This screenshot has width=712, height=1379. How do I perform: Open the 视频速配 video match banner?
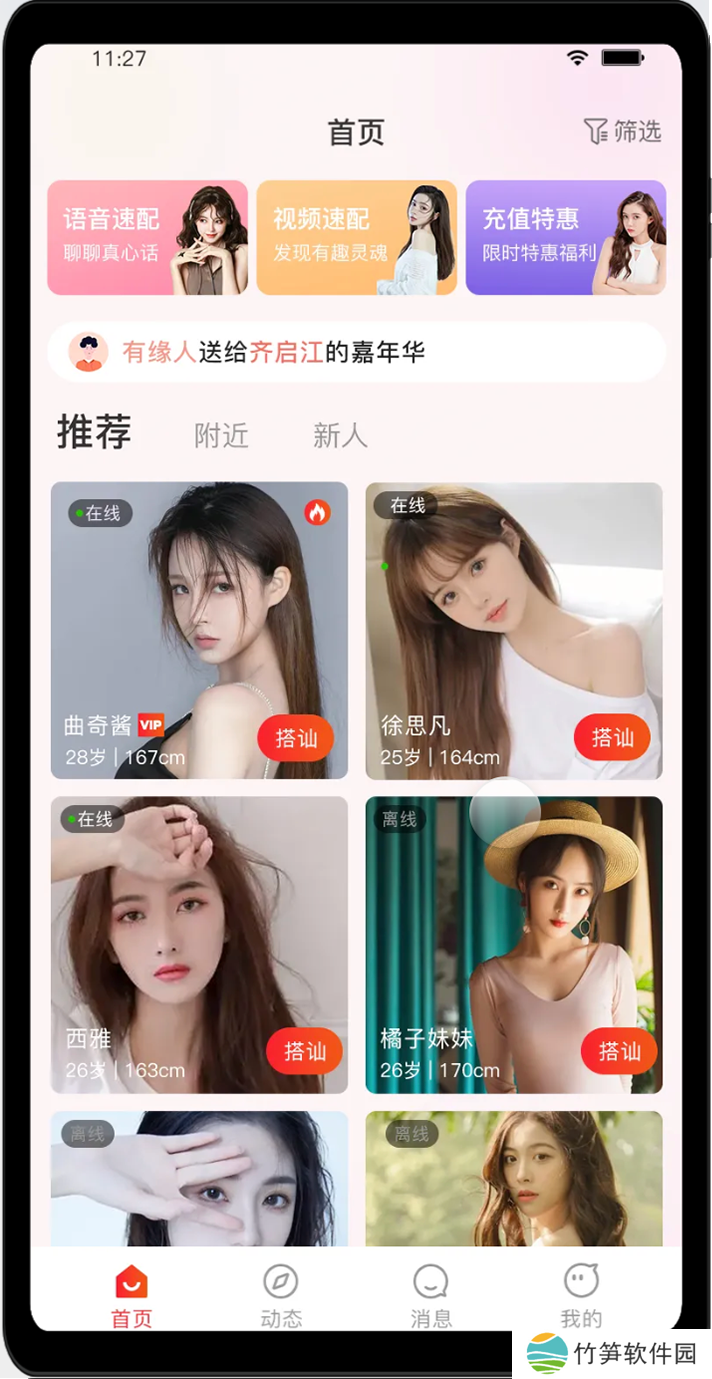pyautogui.click(x=356, y=237)
